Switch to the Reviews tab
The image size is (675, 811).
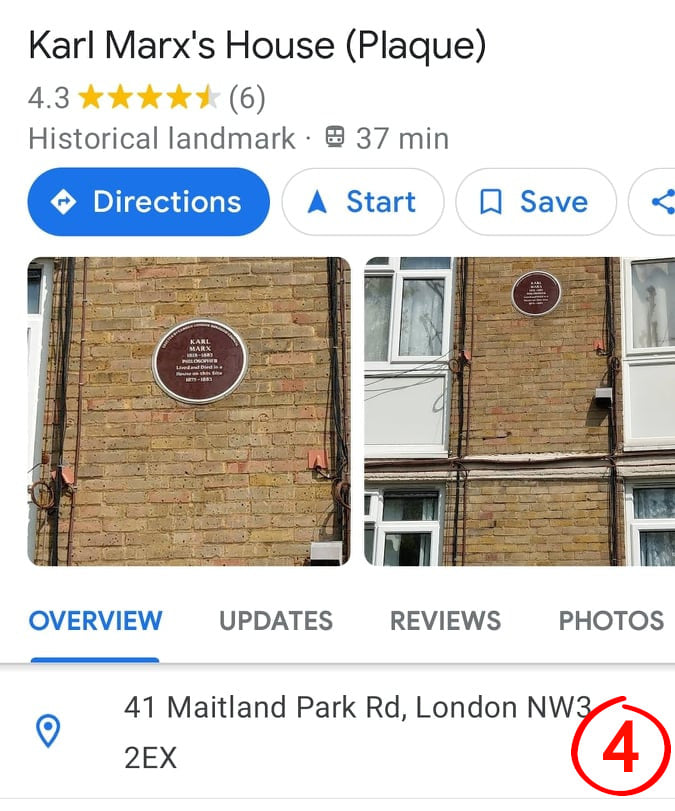coord(445,621)
